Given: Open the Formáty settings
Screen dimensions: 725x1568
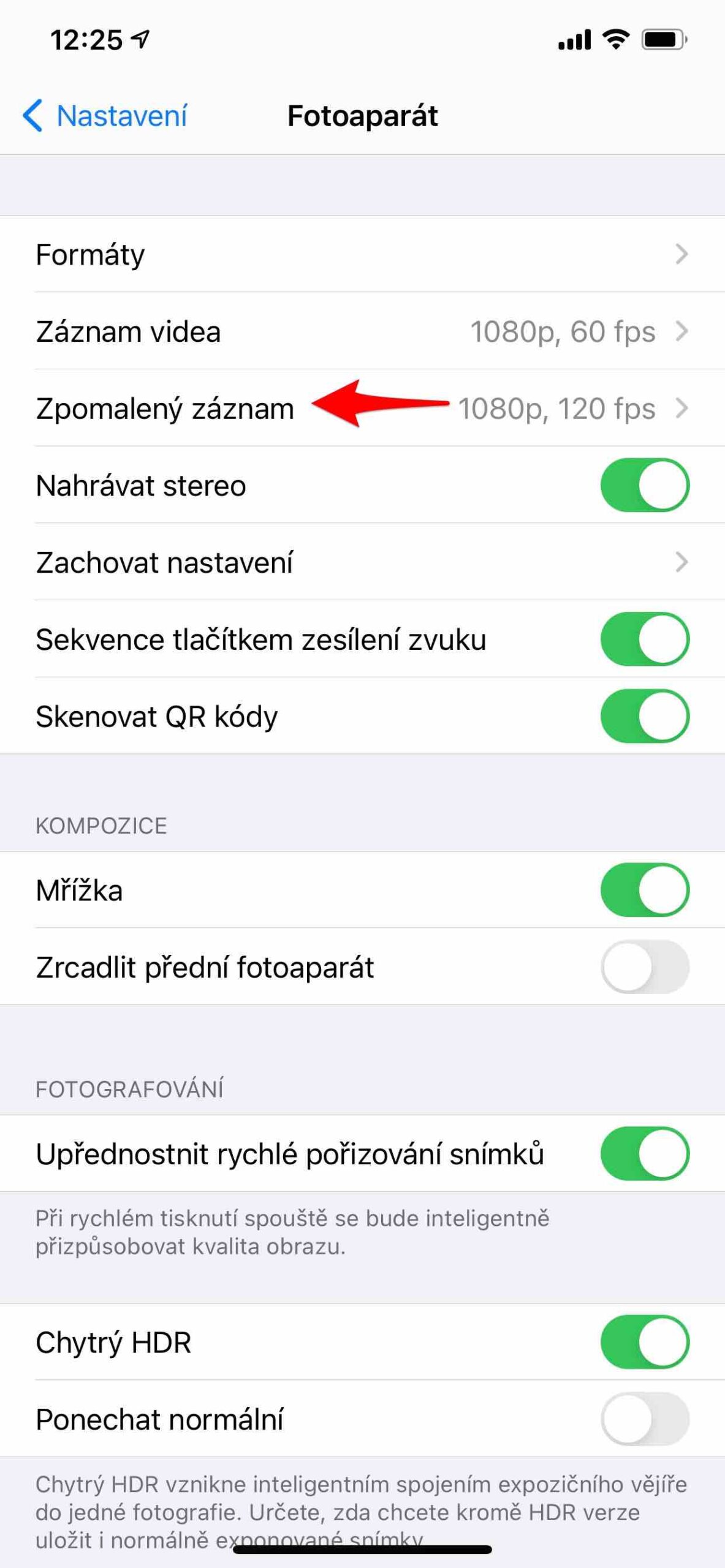Looking at the screenshot, I should click(x=362, y=254).
